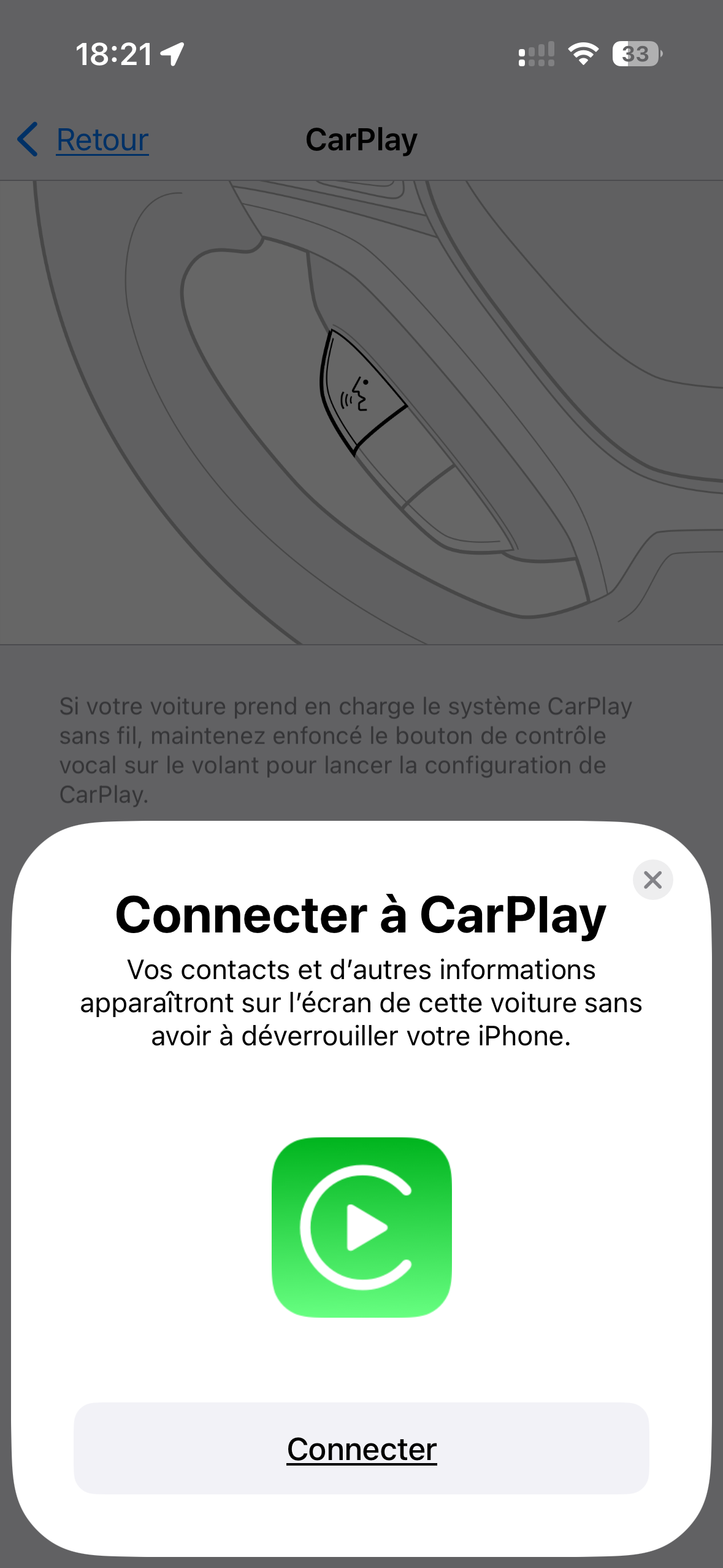The height and width of the screenshot is (1568, 723).
Task: Dismiss the Connecter à CarPlay sheet
Action: [652, 880]
